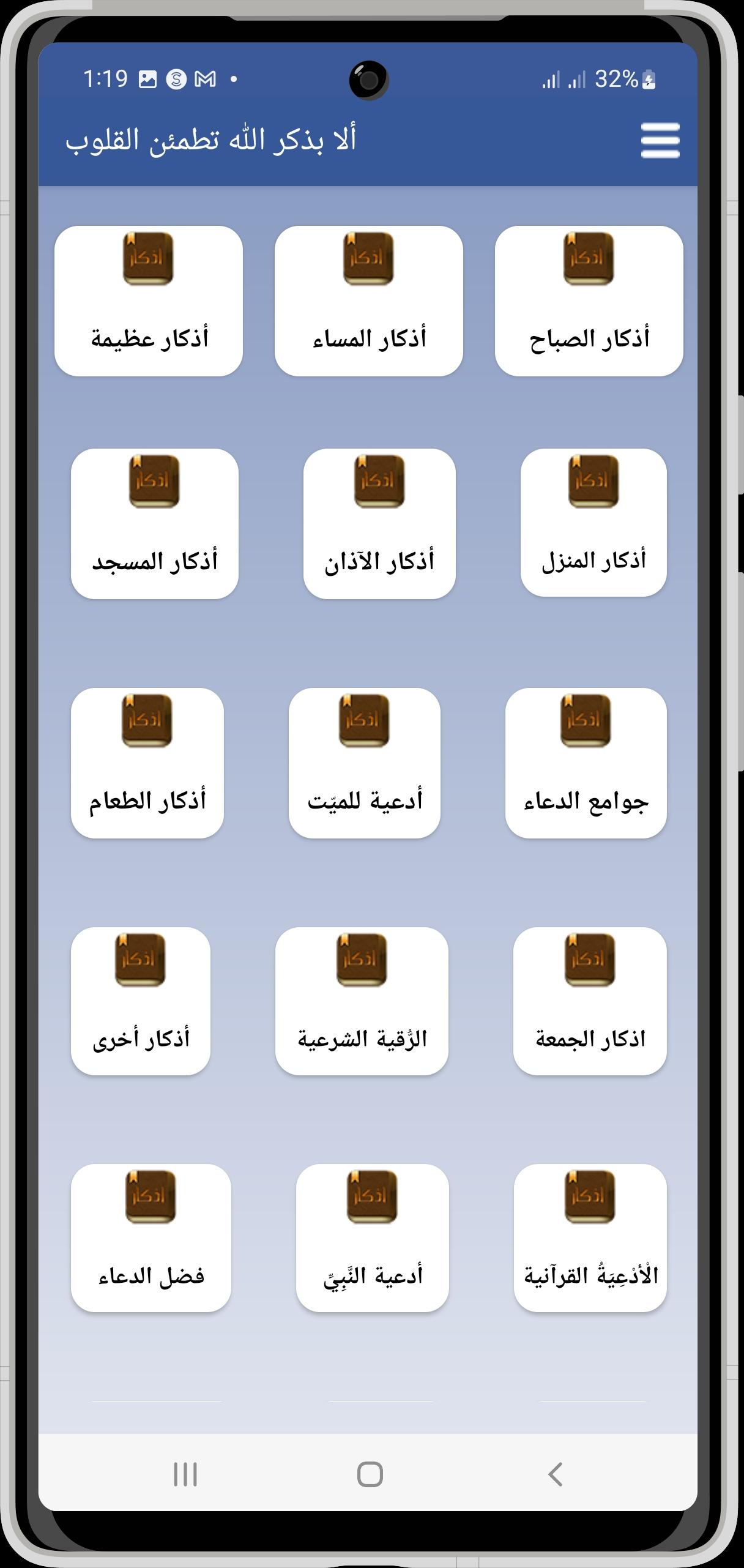
Task: Open أذكار المسجد card
Action: click(x=154, y=524)
